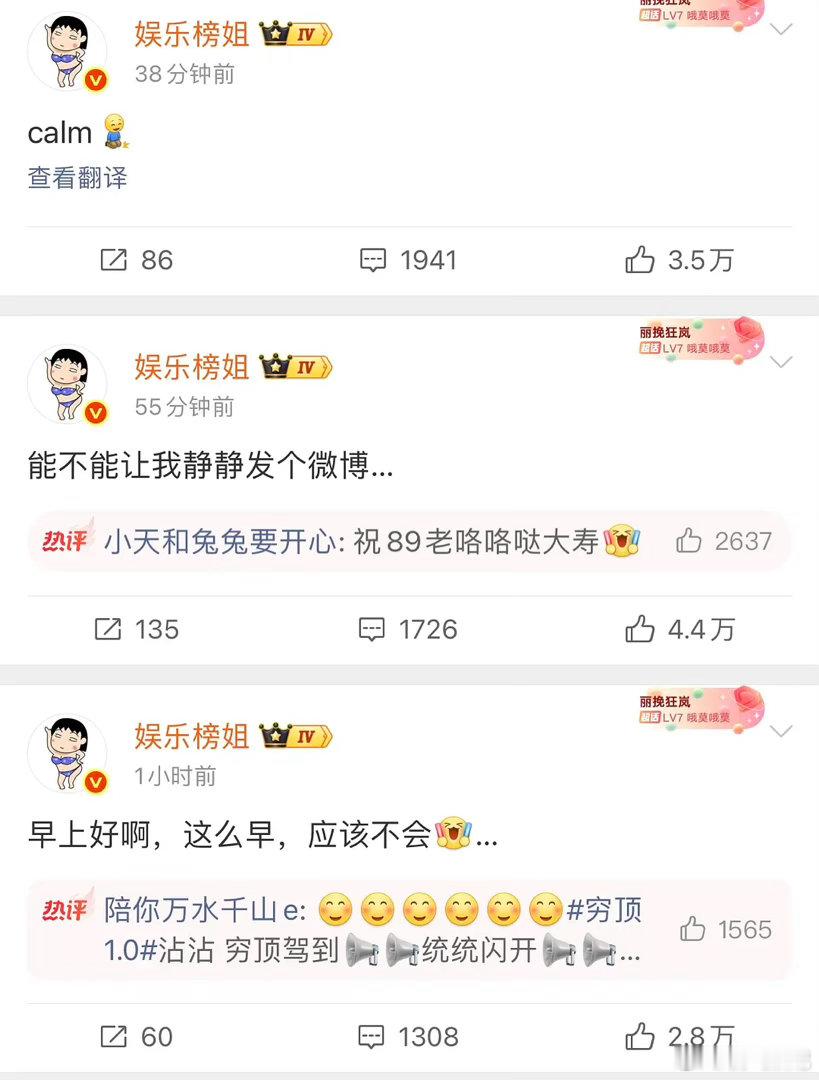Like the hot comment showing 2637
This screenshot has width=819, height=1080.
(x=690, y=540)
